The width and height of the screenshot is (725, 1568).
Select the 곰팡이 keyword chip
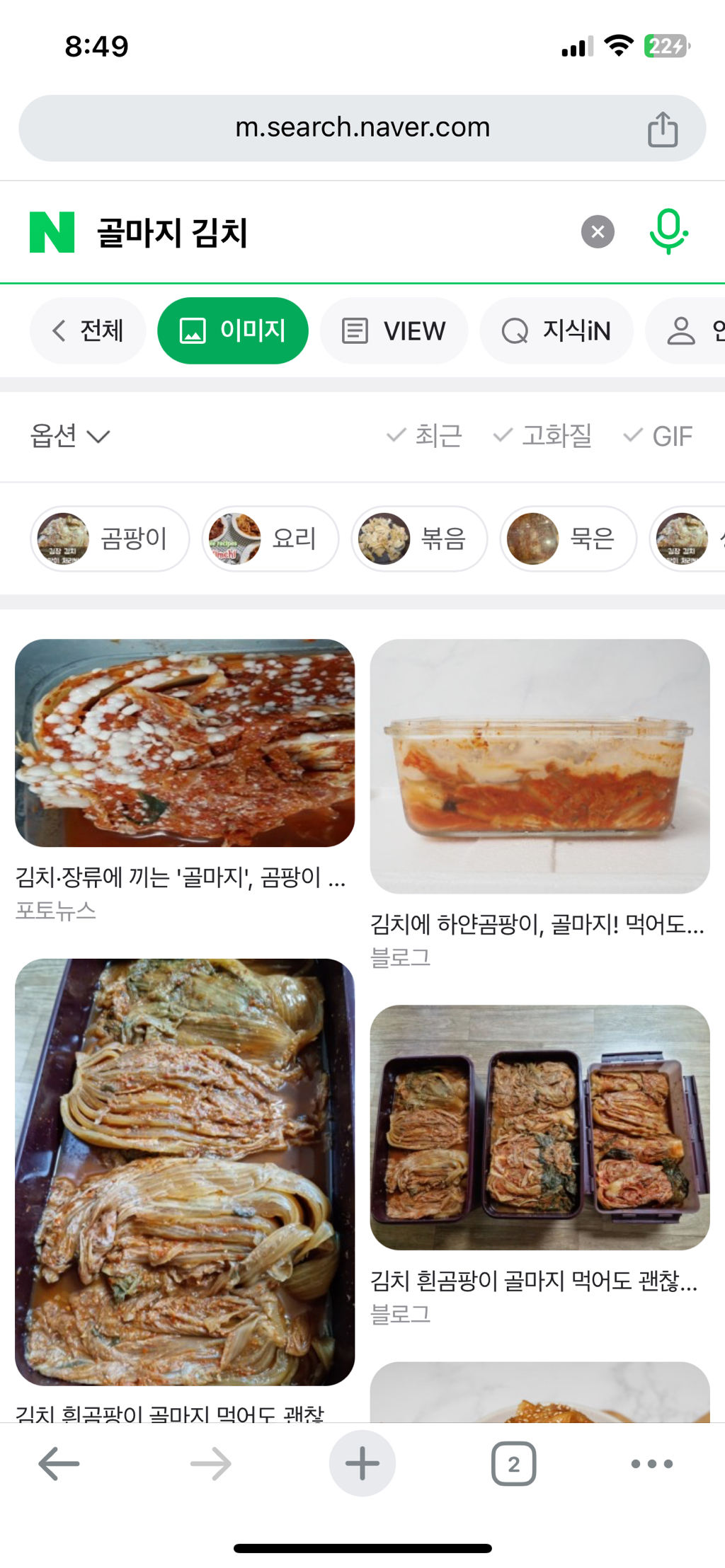point(110,538)
